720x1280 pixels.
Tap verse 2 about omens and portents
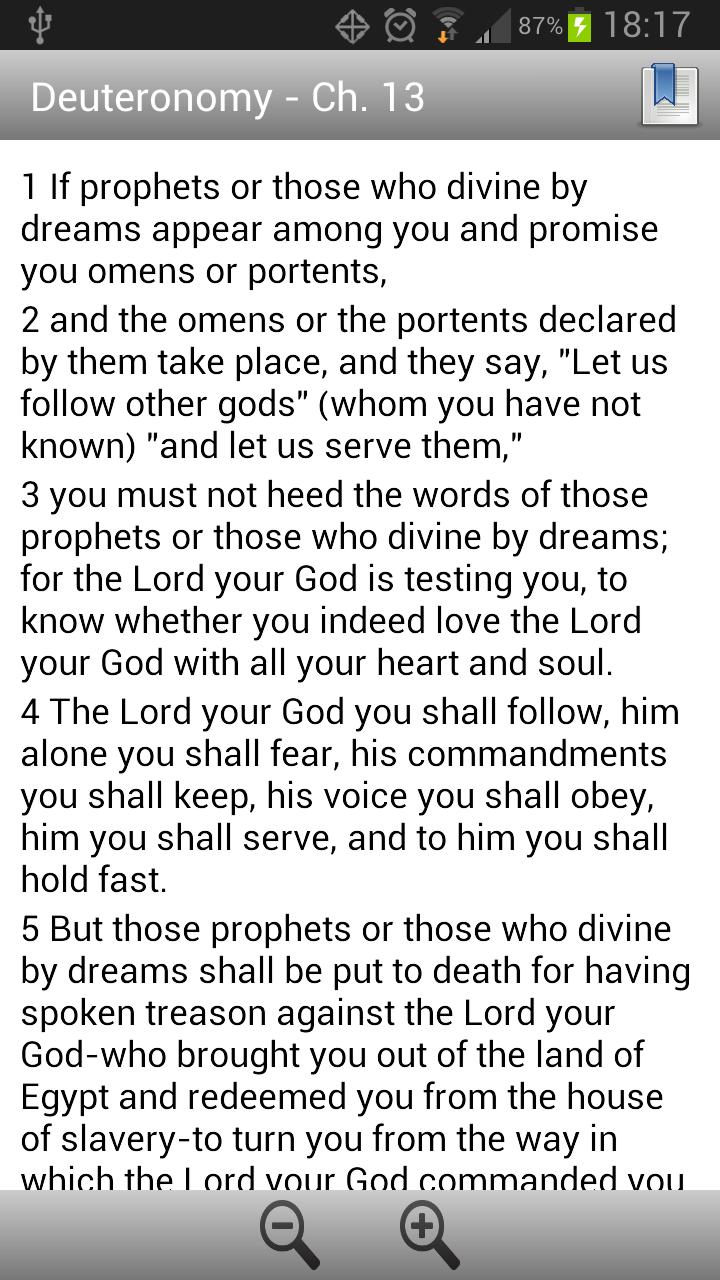348,382
